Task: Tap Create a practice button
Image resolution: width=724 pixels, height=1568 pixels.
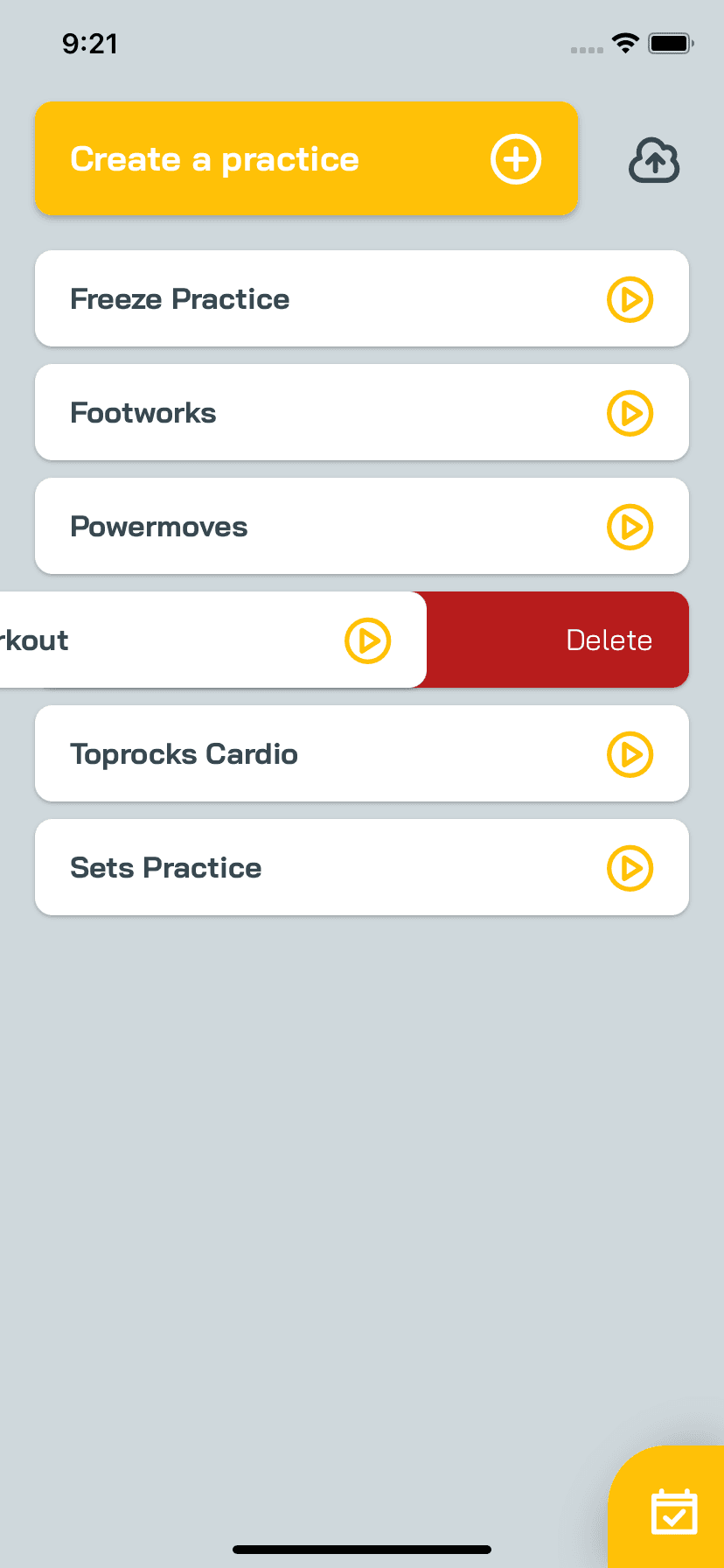Action: click(306, 158)
